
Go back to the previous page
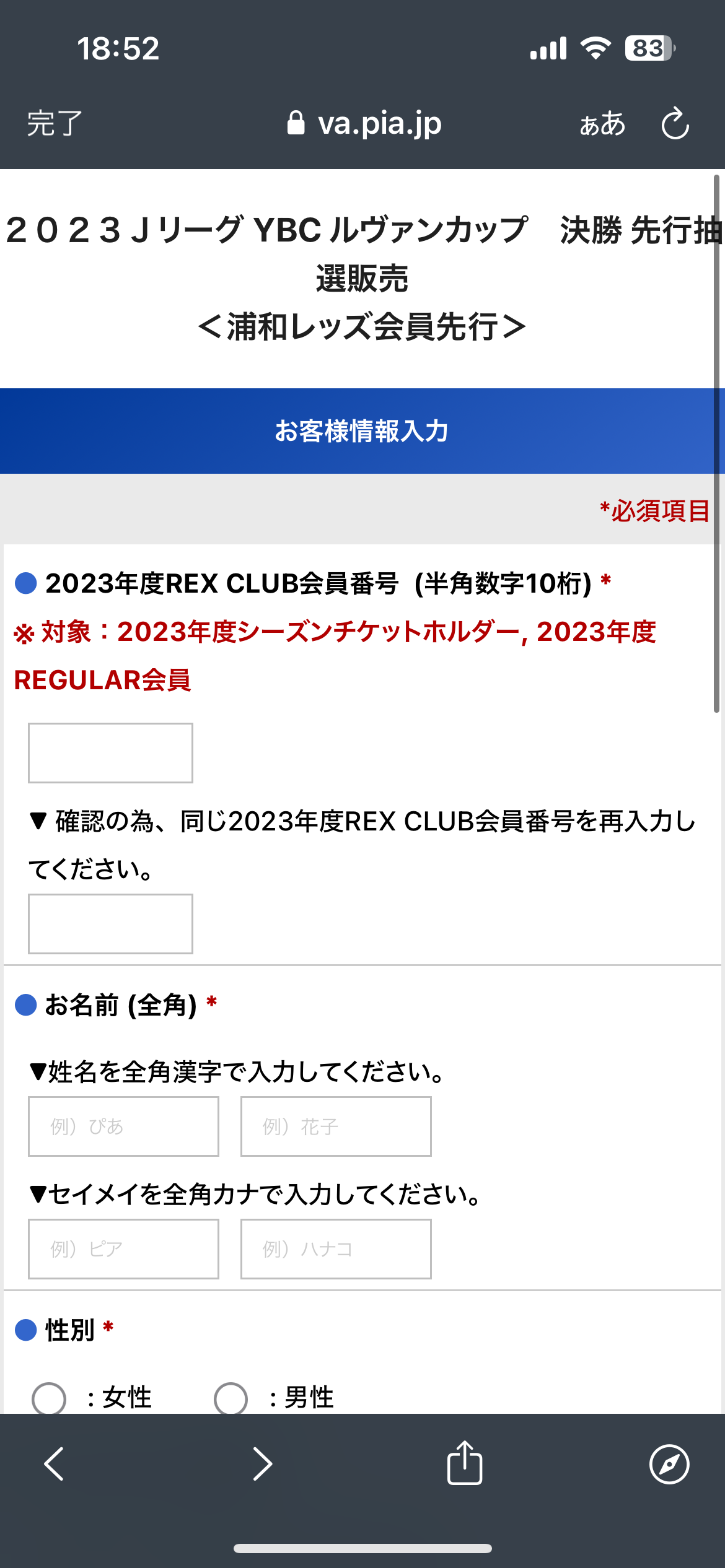tap(55, 1464)
